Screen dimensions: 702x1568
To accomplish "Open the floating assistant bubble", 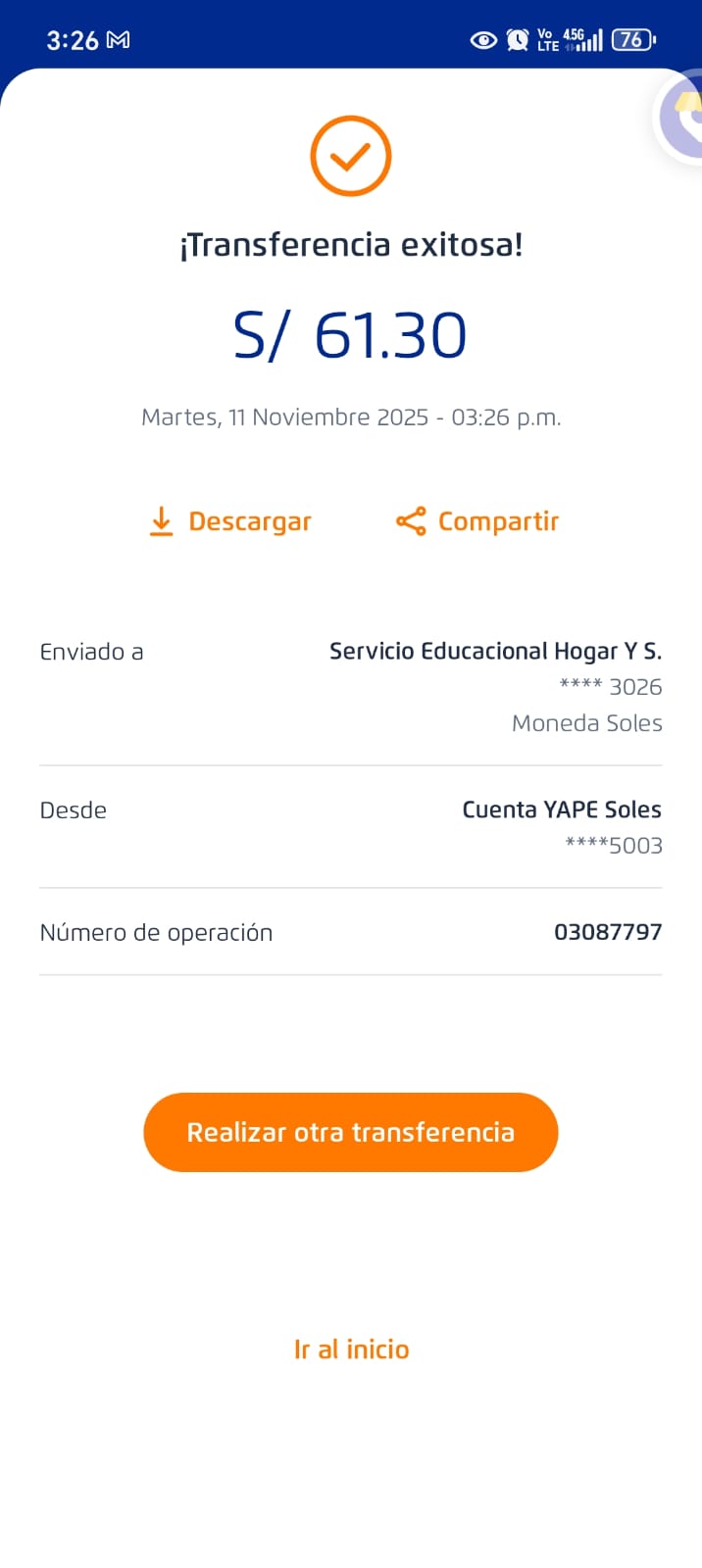I will coord(682,118).
